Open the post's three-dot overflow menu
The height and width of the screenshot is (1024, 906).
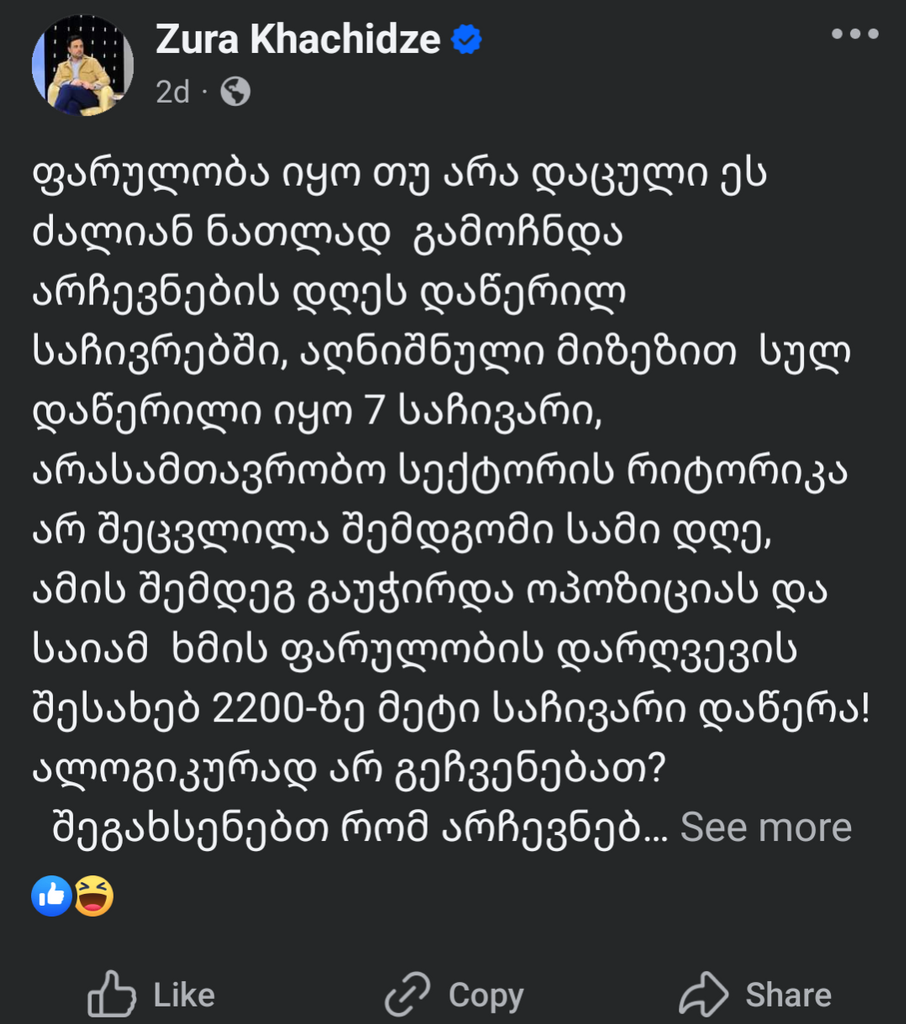(854, 33)
